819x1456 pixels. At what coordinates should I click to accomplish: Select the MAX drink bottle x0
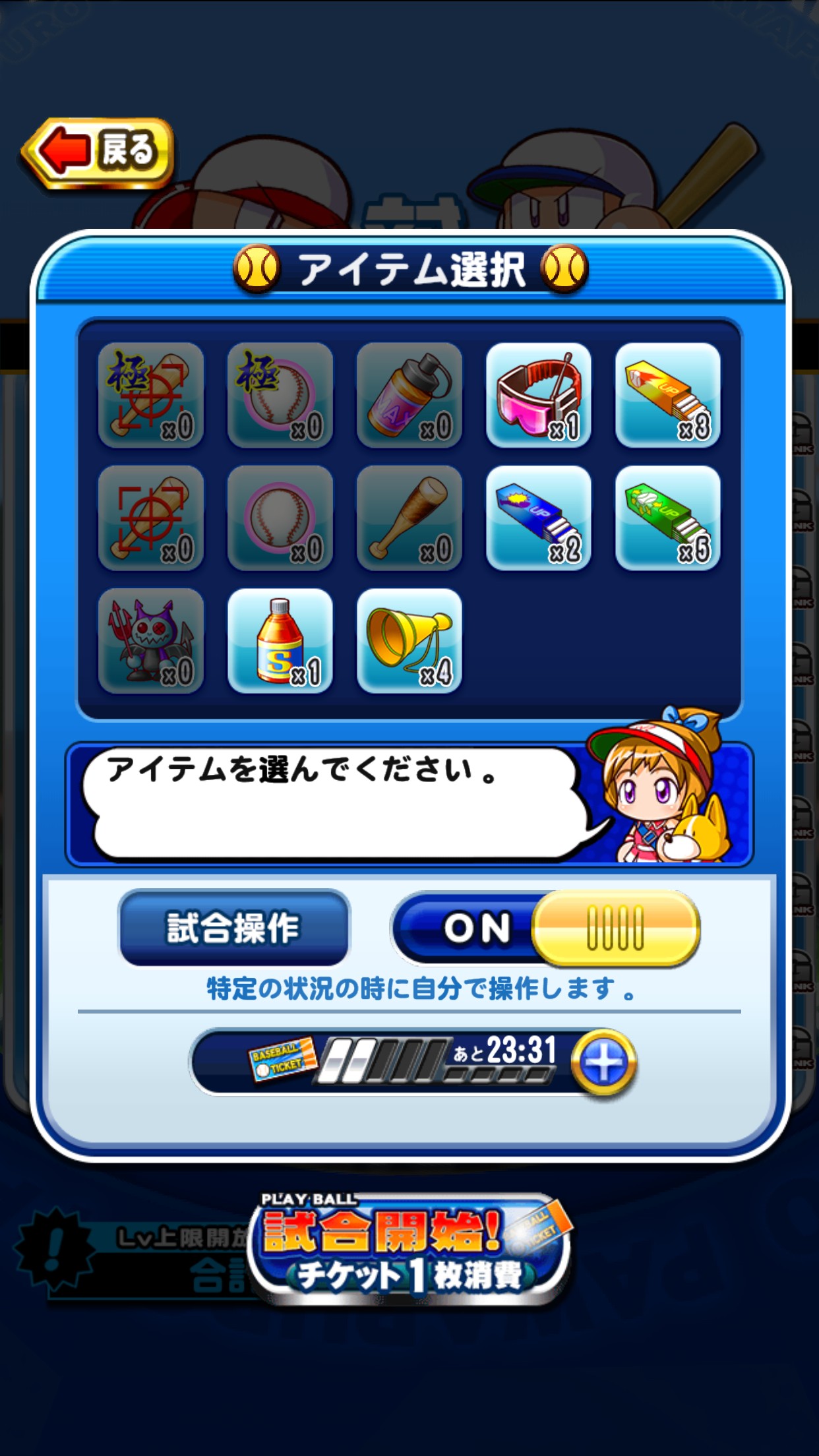coord(409,394)
